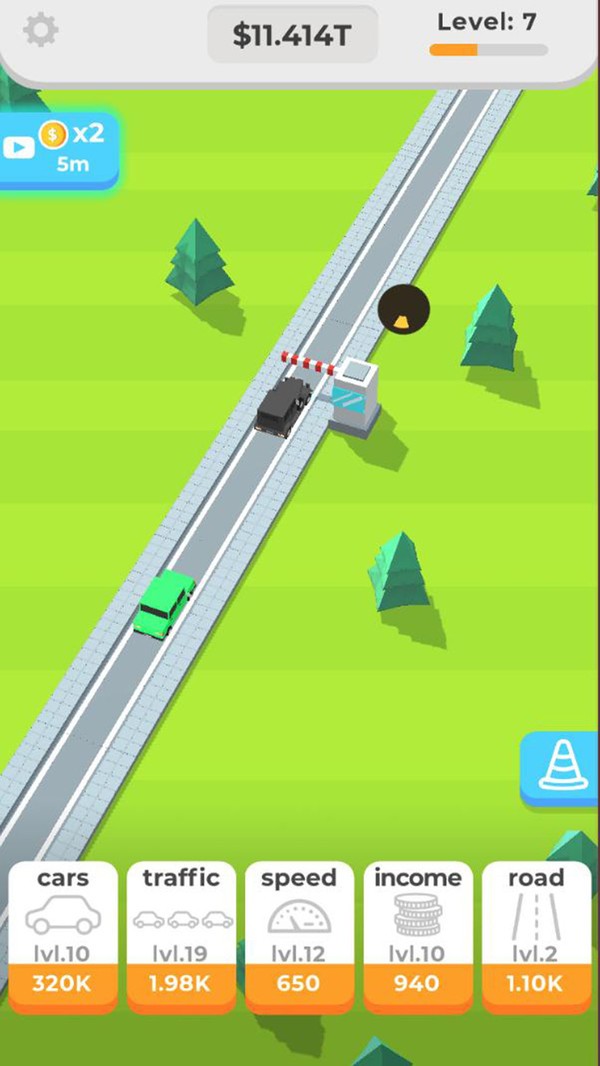Upgrade the road for 1.10K
This screenshot has height=1066, width=600.
[x=536, y=982]
